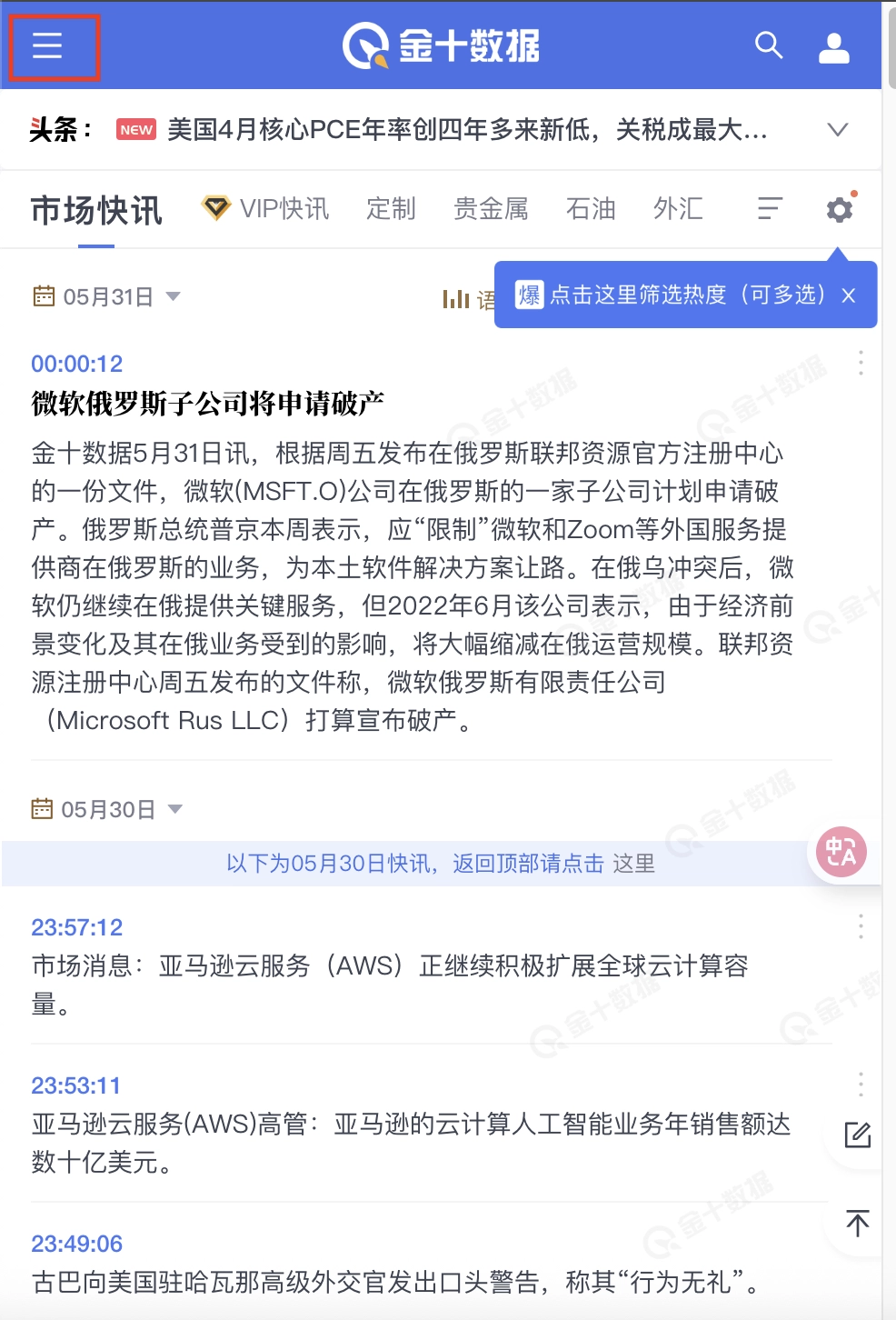Expand the headlines dropdown chevron
The image size is (896, 1320).
coord(837,130)
